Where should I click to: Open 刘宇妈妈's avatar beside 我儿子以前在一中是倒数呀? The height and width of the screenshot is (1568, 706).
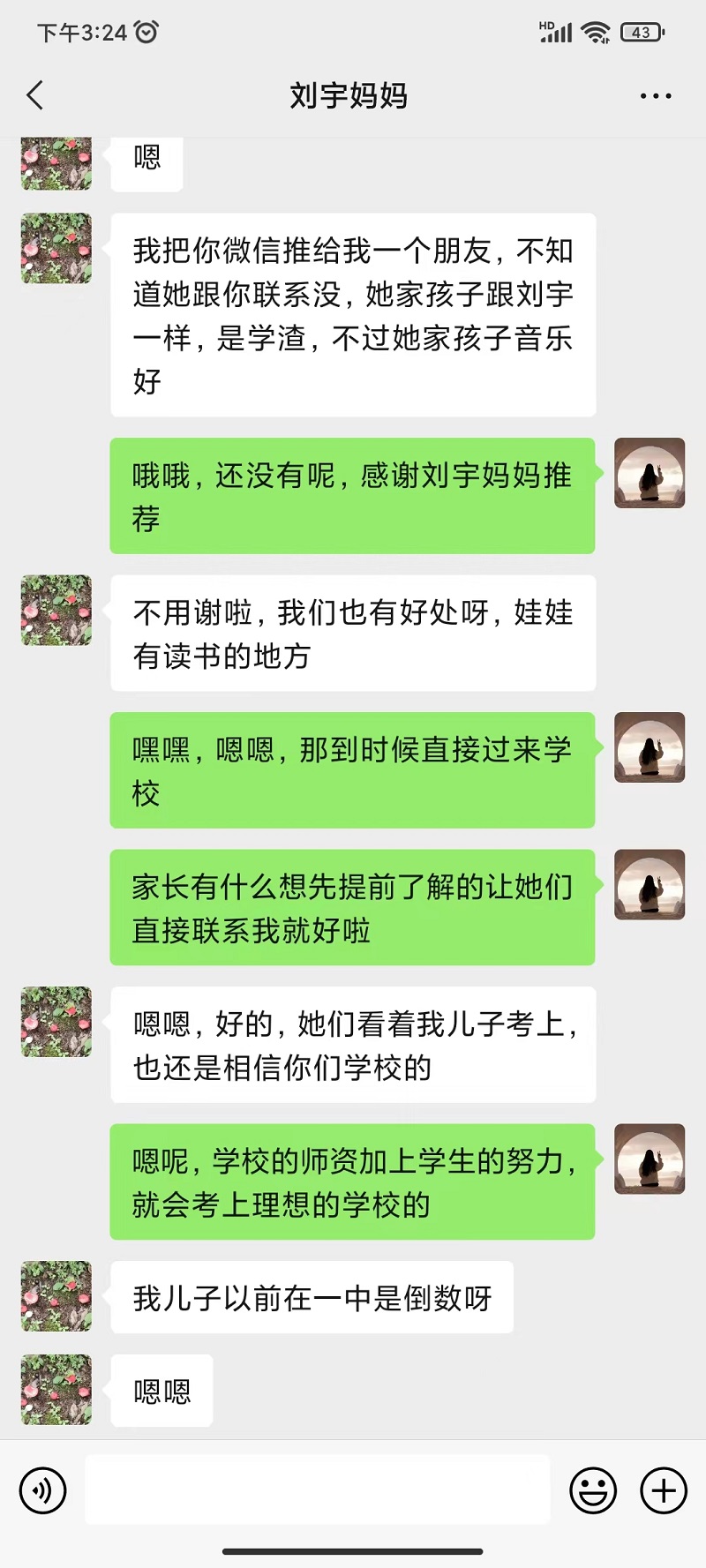pos(56,1296)
